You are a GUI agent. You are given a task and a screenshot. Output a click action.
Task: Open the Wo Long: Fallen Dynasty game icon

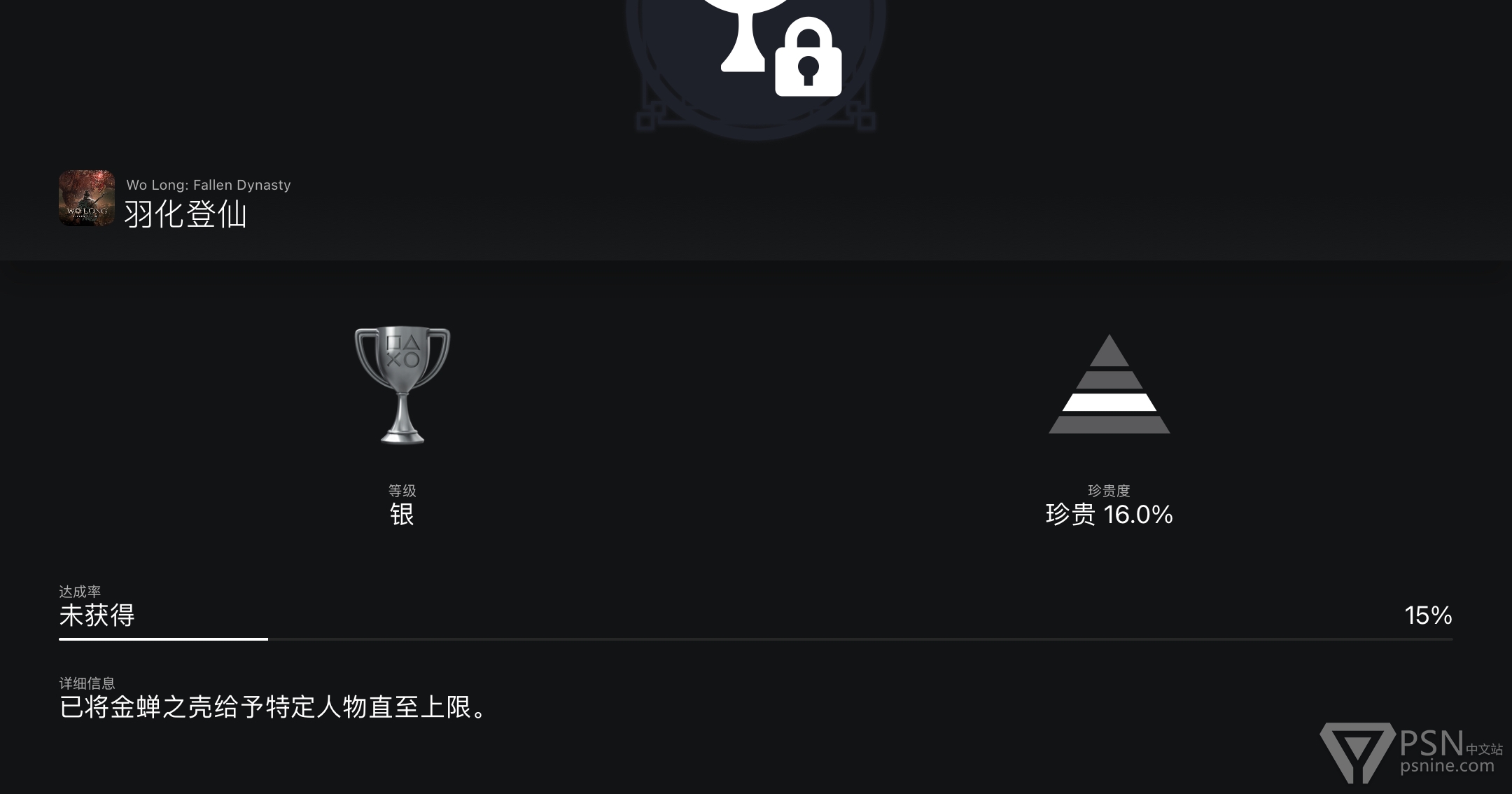(87, 198)
